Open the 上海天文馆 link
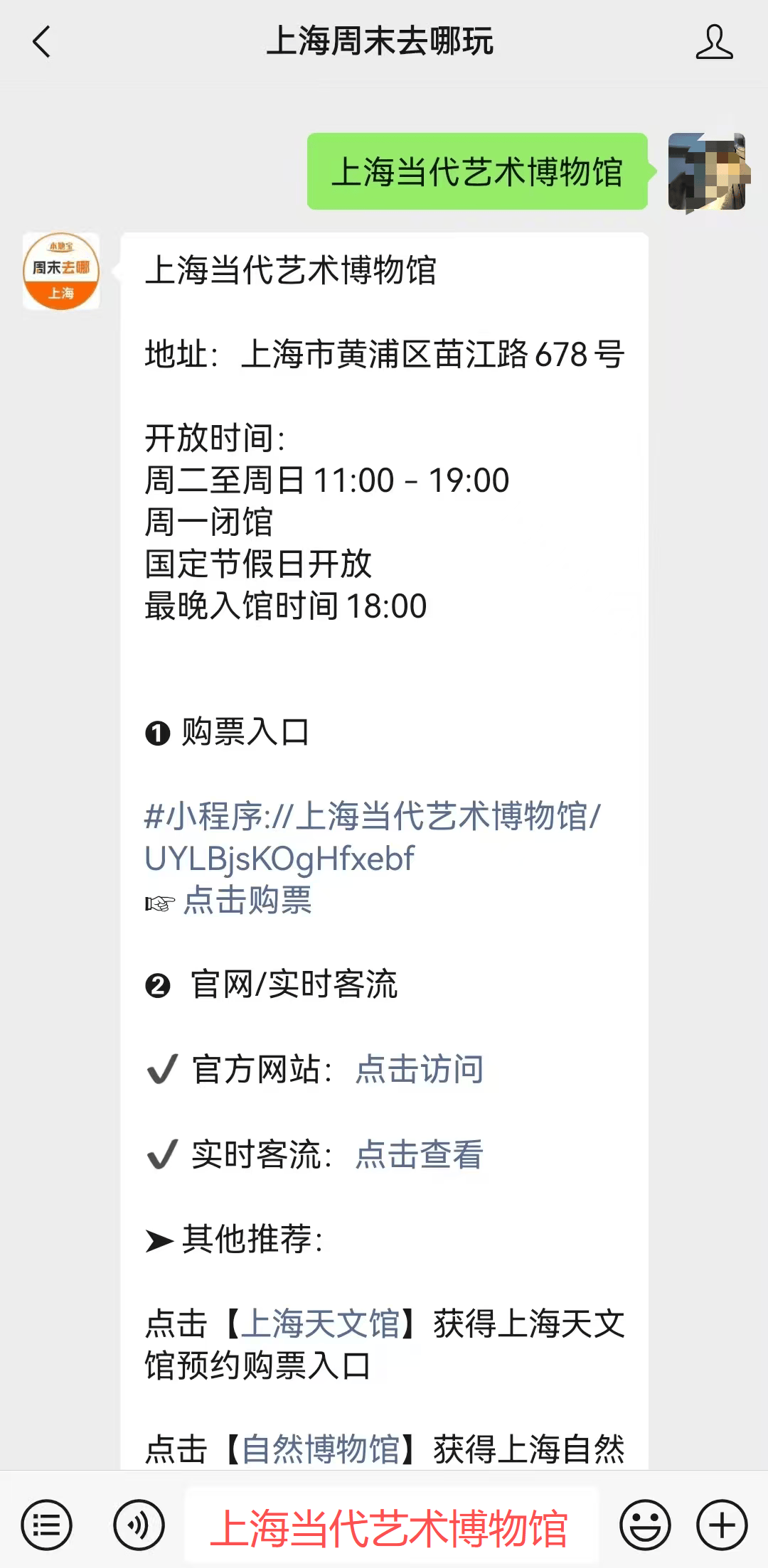The width and height of the screenshot is (768, 1568). [x=320, y=1323]
